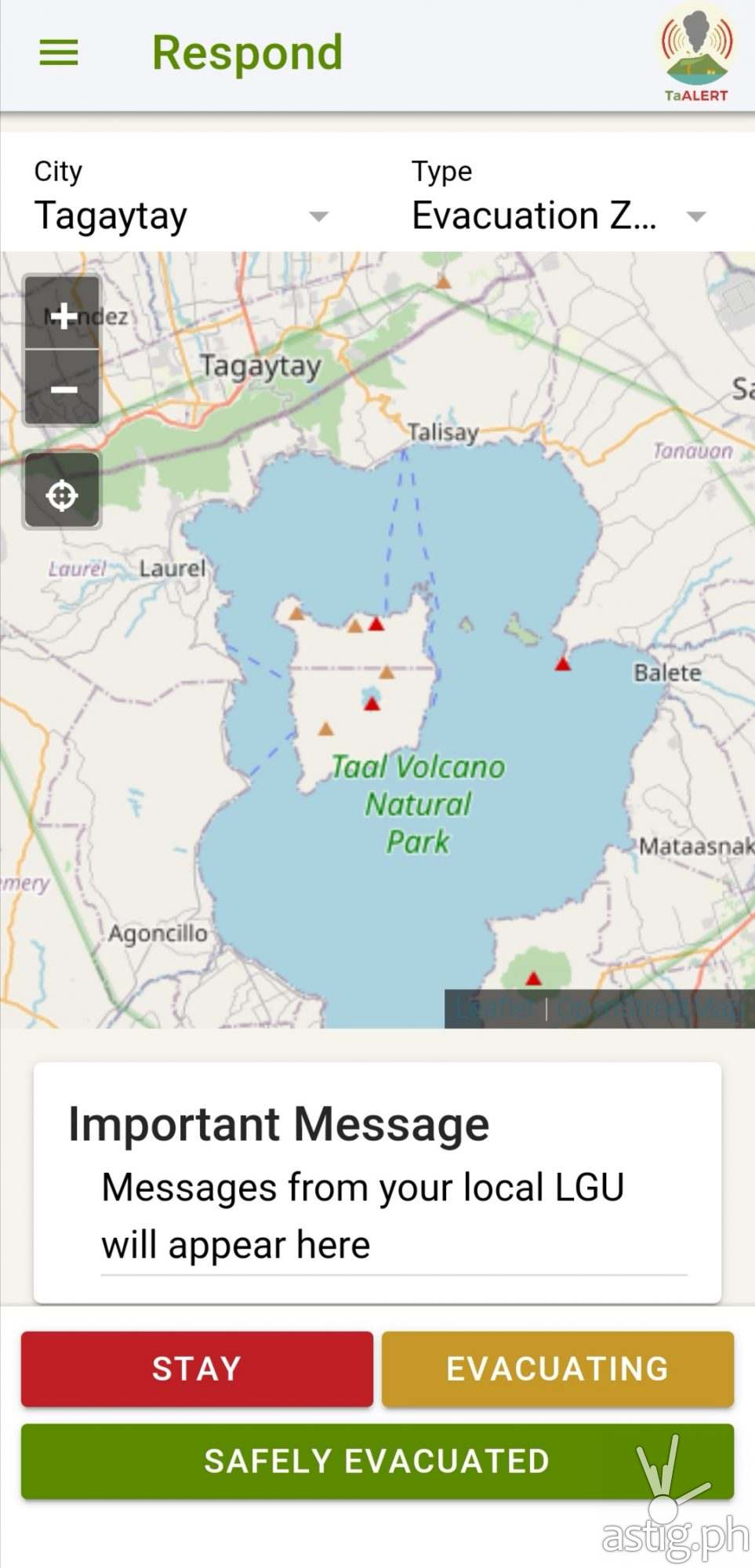
Task: Open the hamburger navigation menu
Action: pyautogui.click(x=59, y=53)
